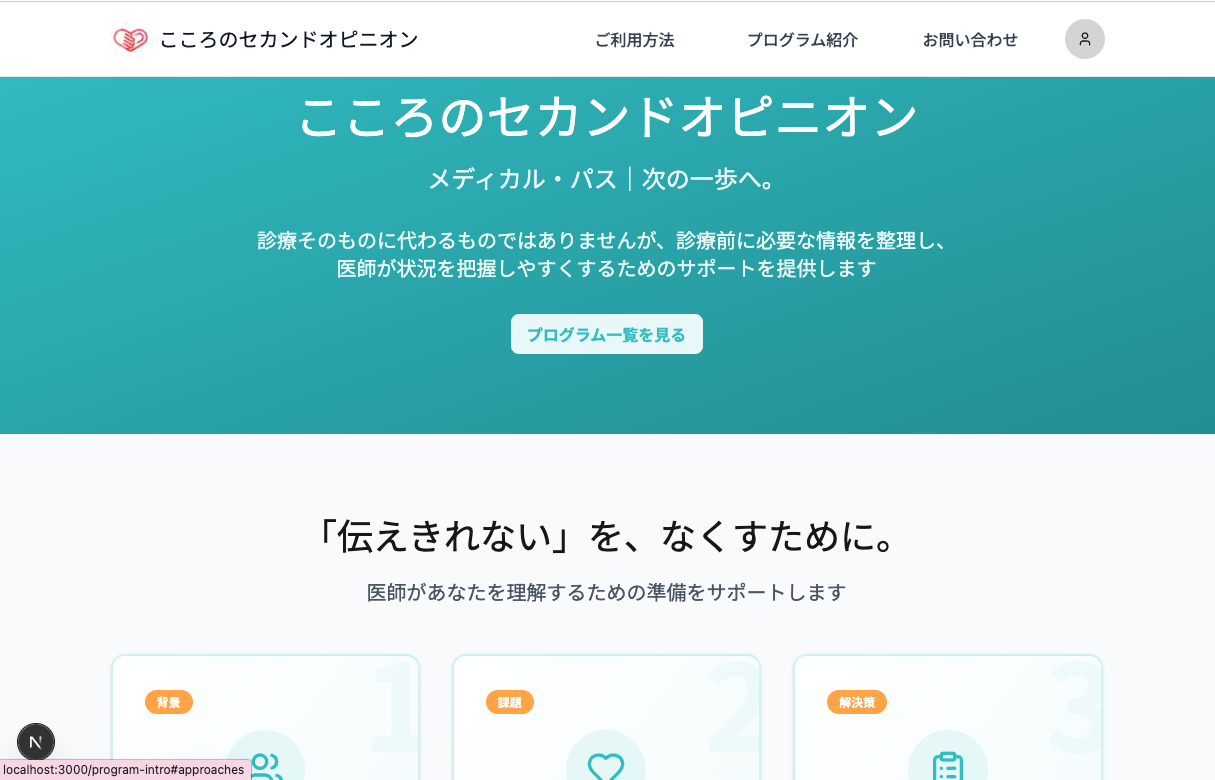Tap プログラム一覧を見る button

606,334
